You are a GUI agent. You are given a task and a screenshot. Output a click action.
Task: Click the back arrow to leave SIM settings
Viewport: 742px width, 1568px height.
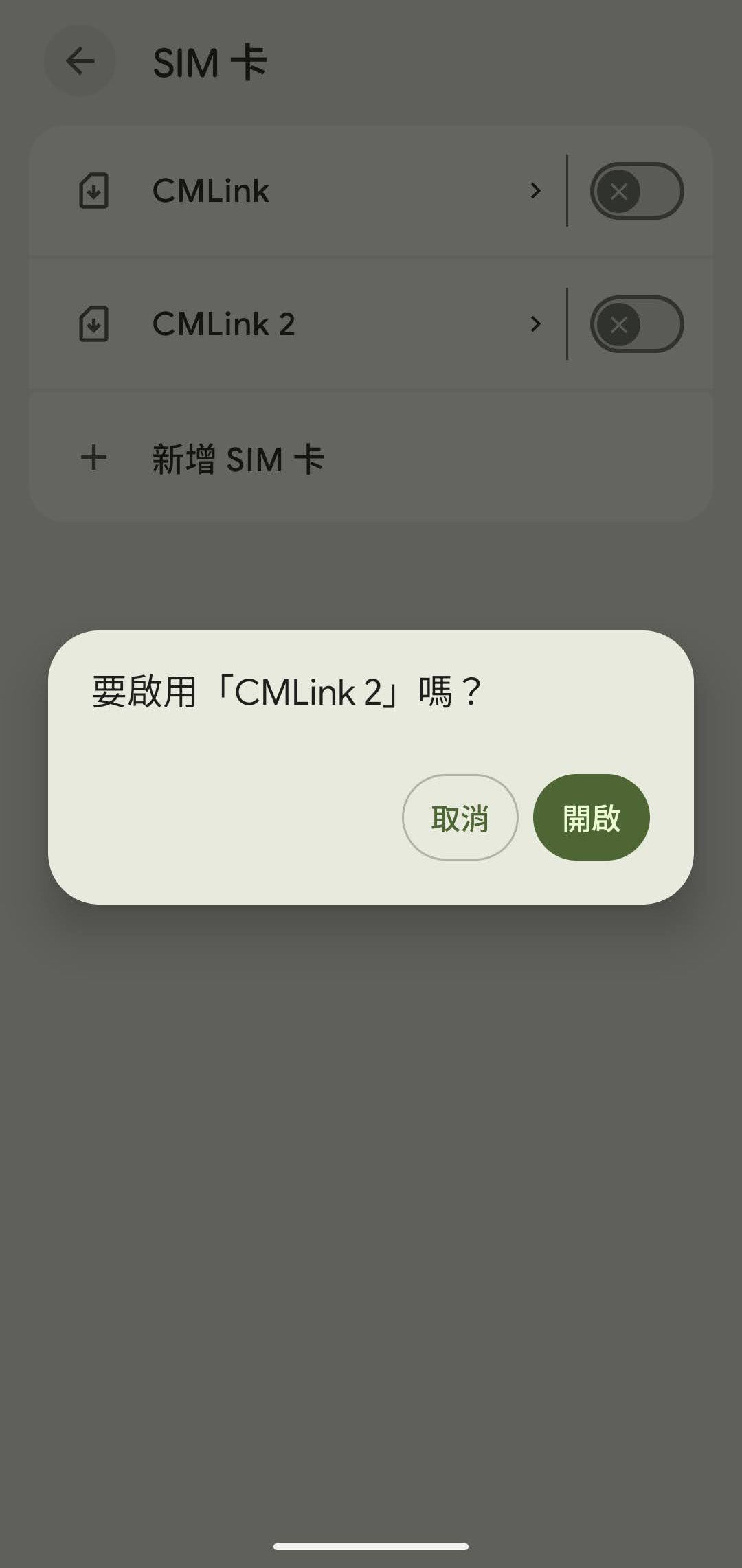tap(80, 62)
